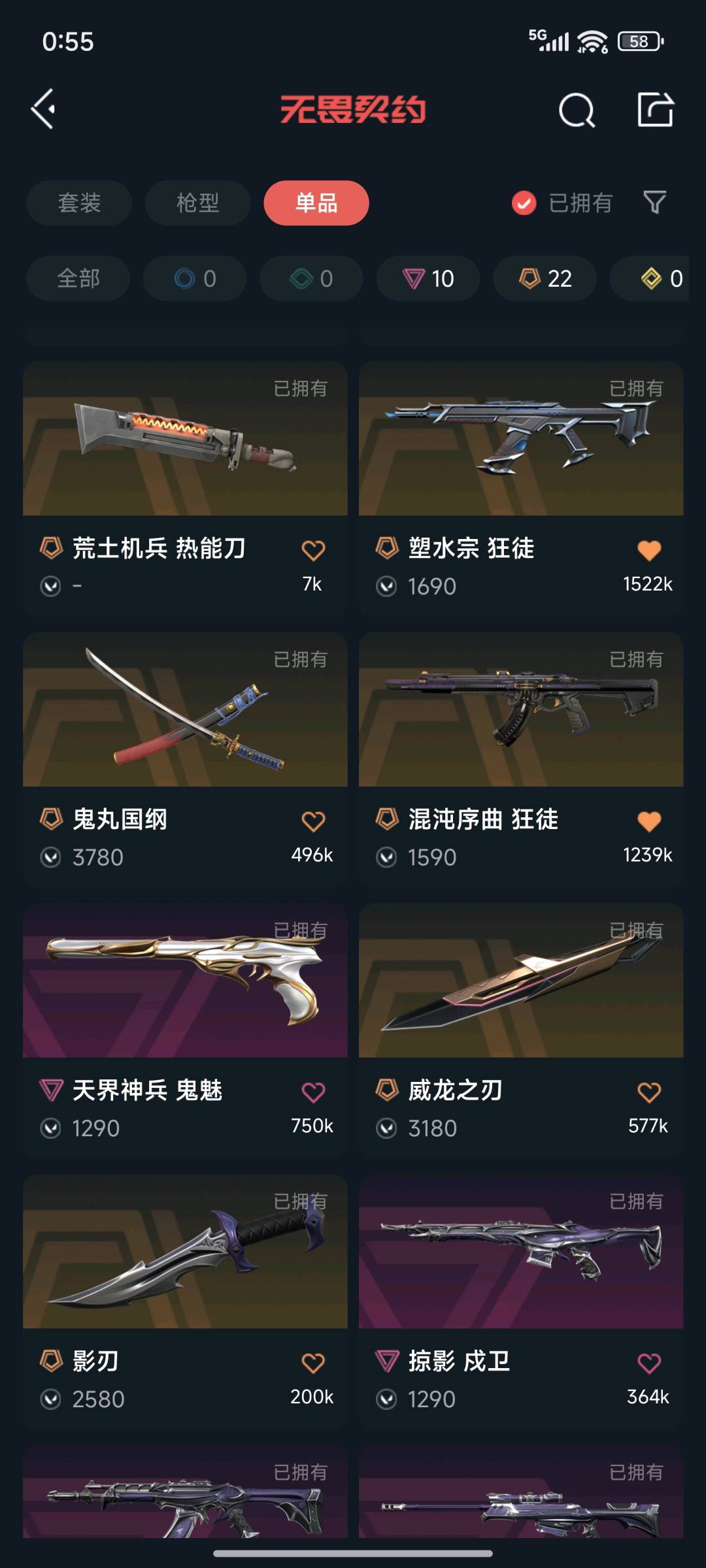This screenshot has width=706, height=1568.
Task: Filter by purple tier chip showing 10
Action: (x=428, y=278)
